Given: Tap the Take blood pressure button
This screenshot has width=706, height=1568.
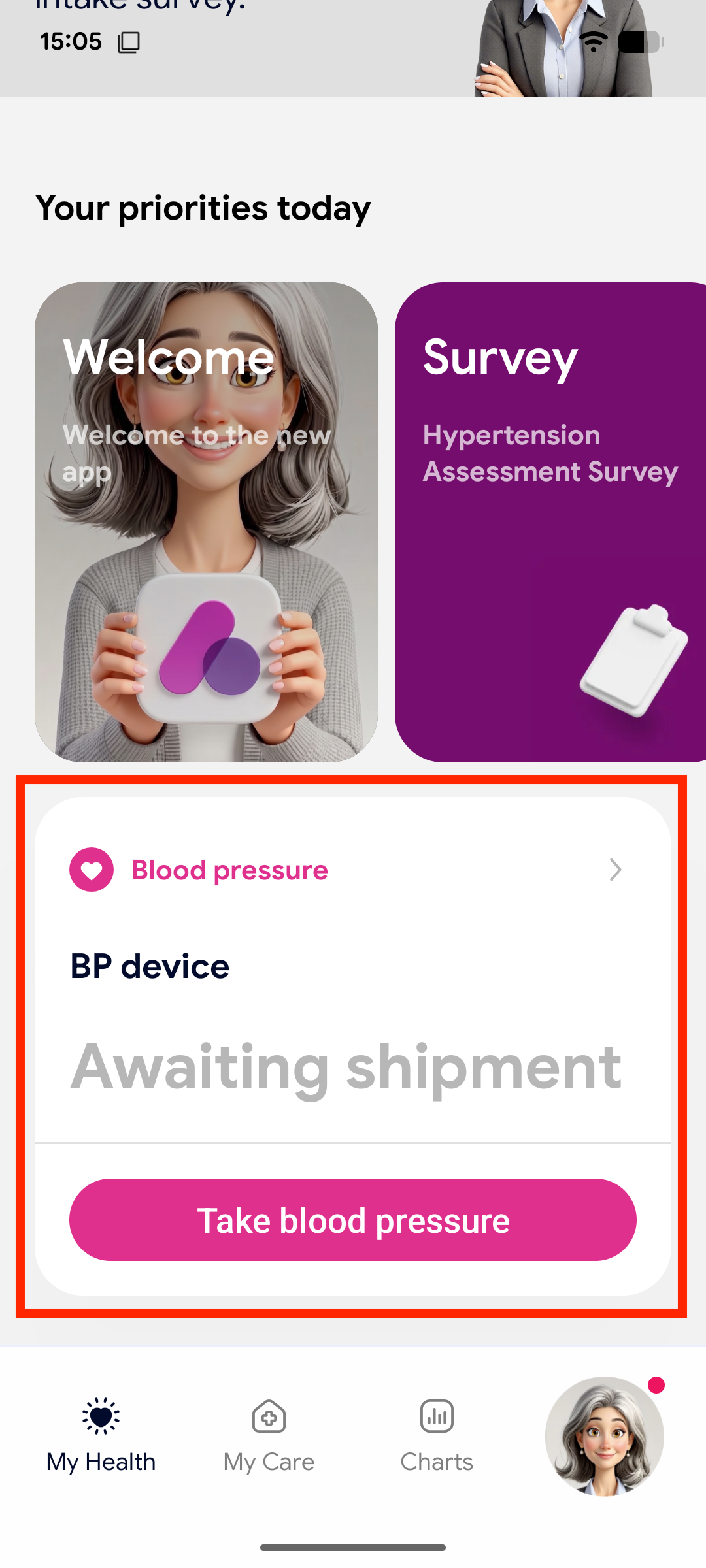Looking at the screenshot, I should tap(353, 1220).
